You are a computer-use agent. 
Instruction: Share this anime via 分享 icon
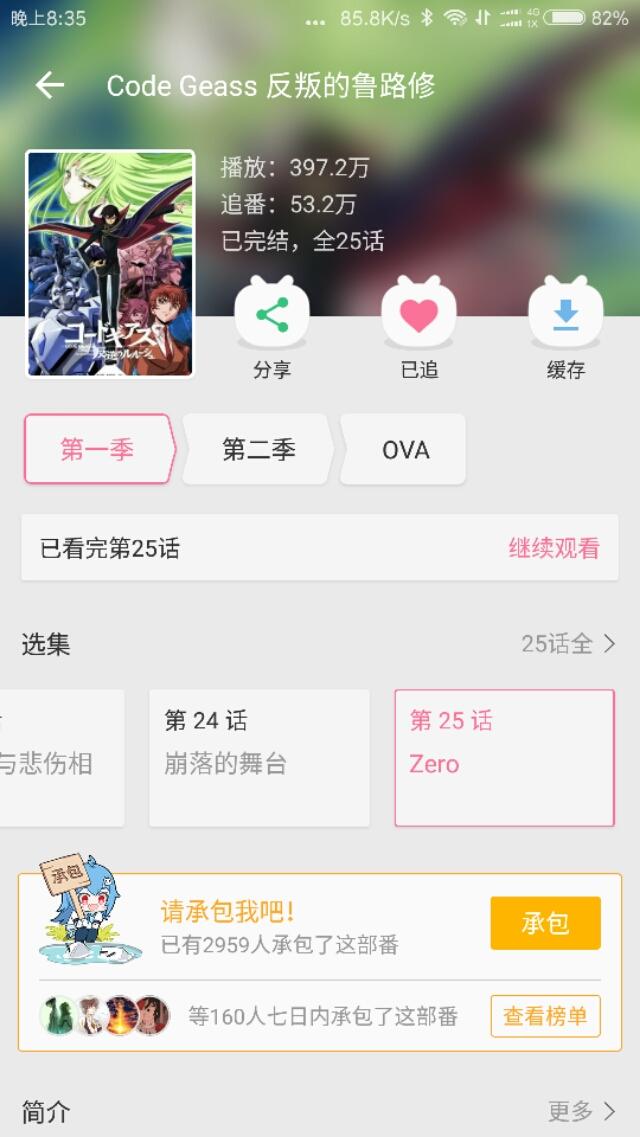click(x=272, y=314)
